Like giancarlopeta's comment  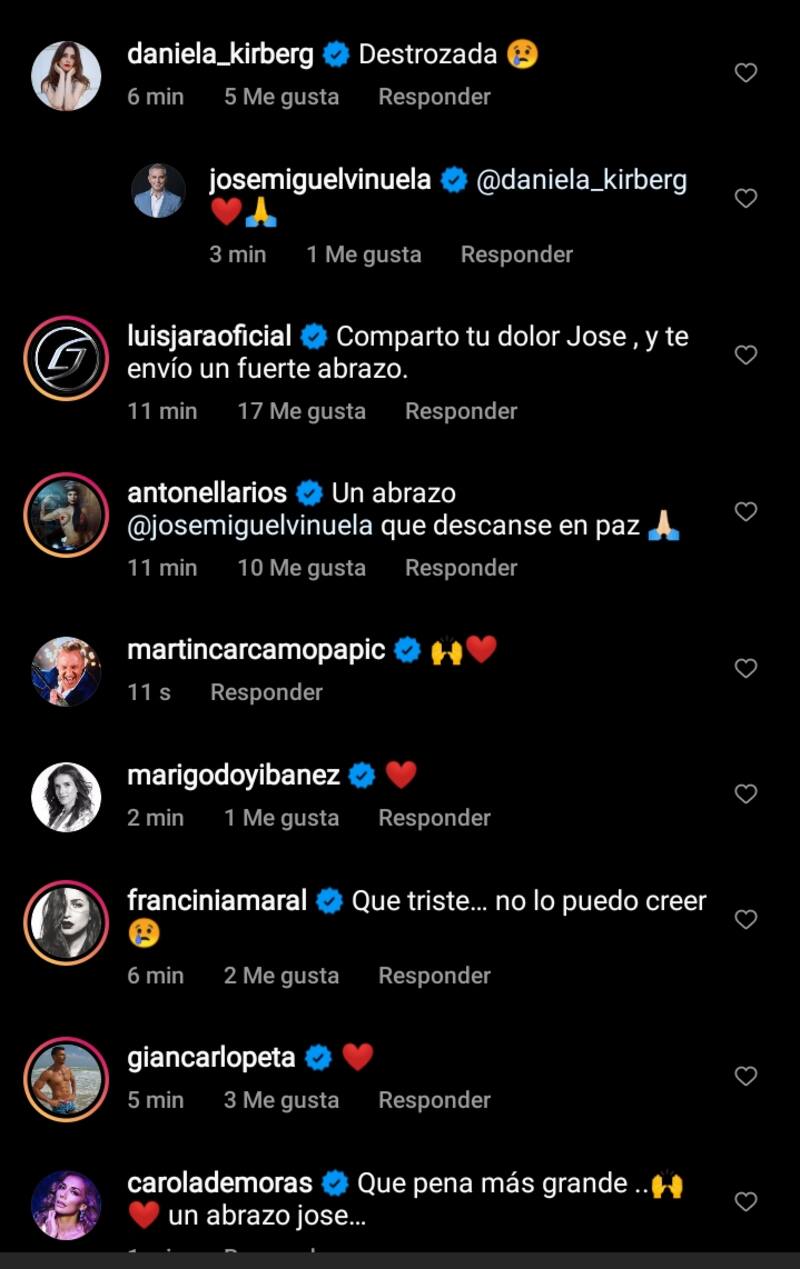click(746, 1076)
